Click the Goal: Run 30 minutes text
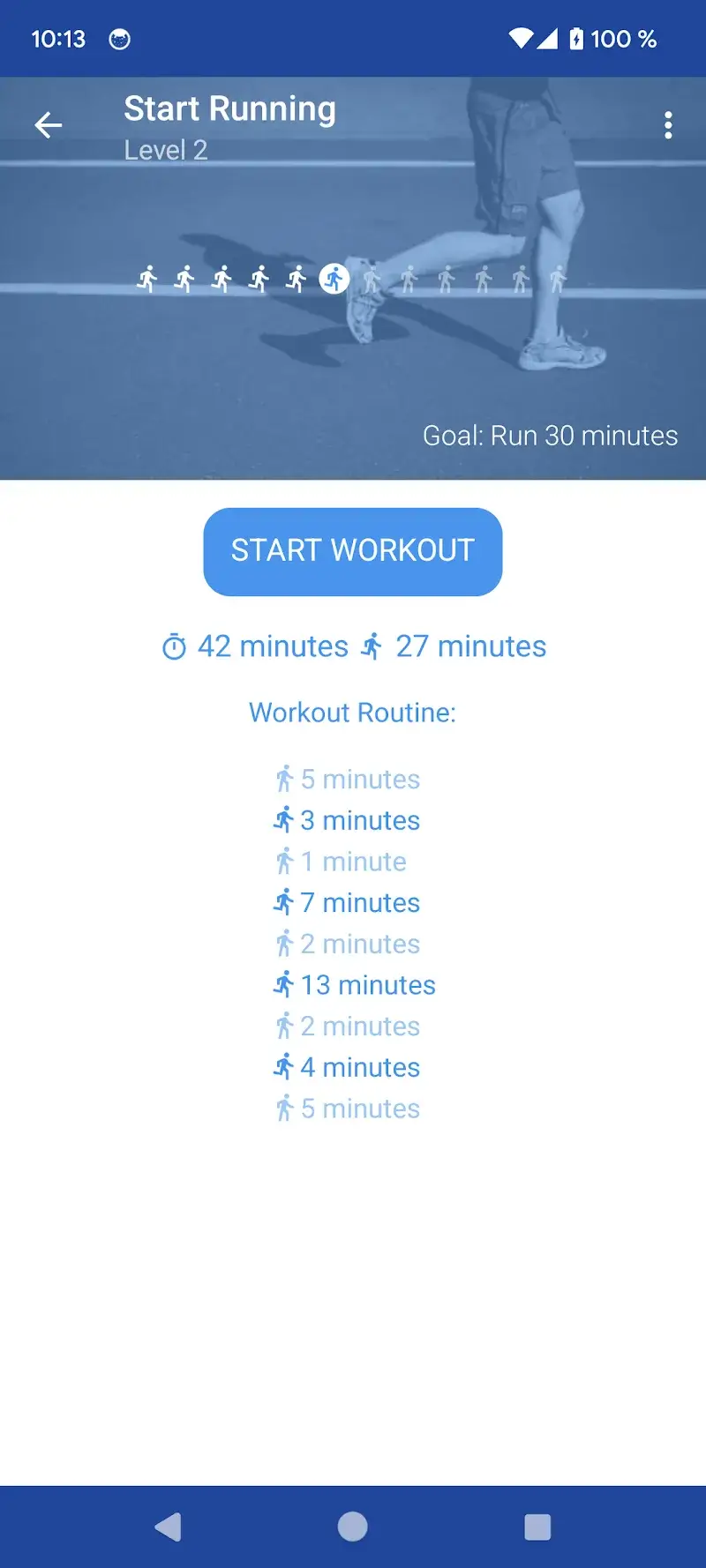Image resolution: width=706 pixels, height=1568 pixels. [549, 435]
